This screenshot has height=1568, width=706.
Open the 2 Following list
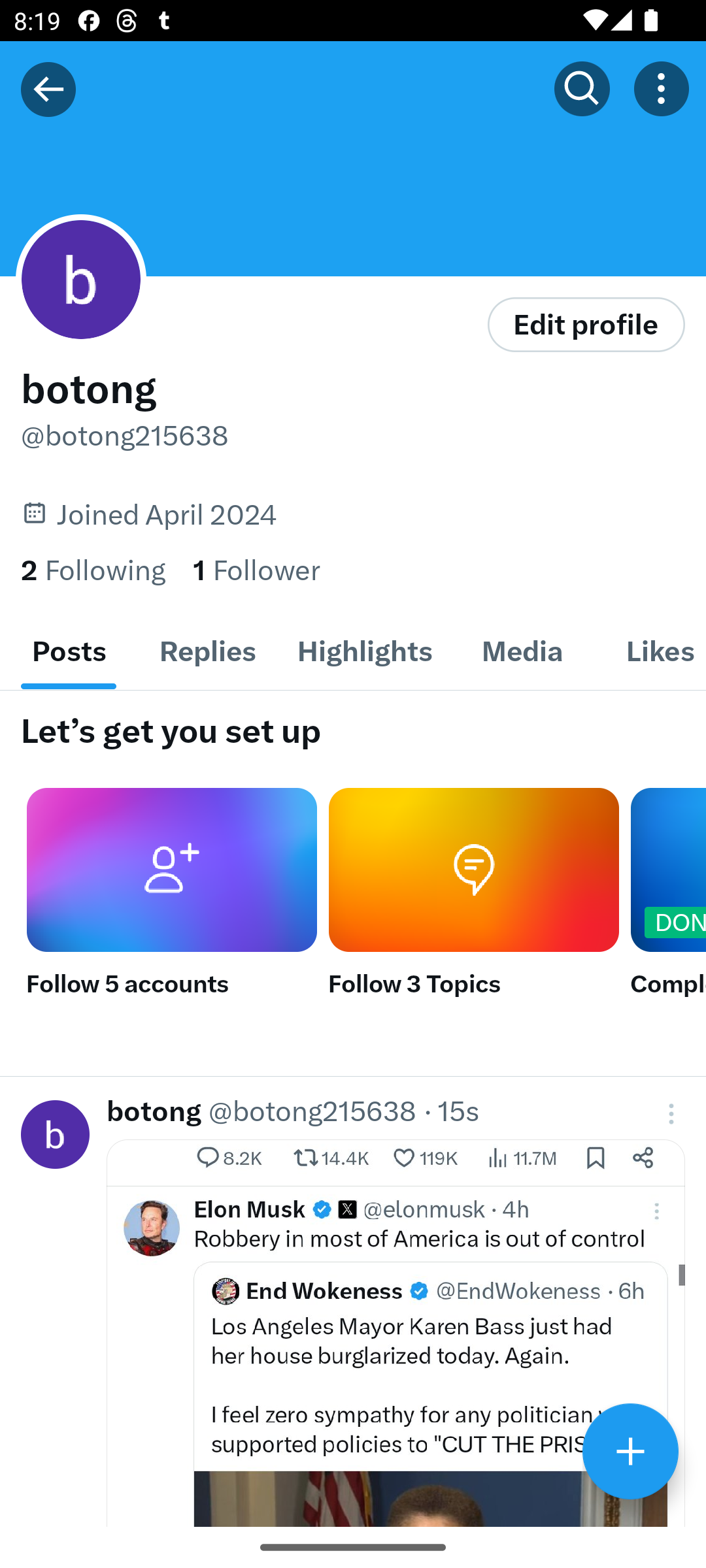tap(93, 570)
